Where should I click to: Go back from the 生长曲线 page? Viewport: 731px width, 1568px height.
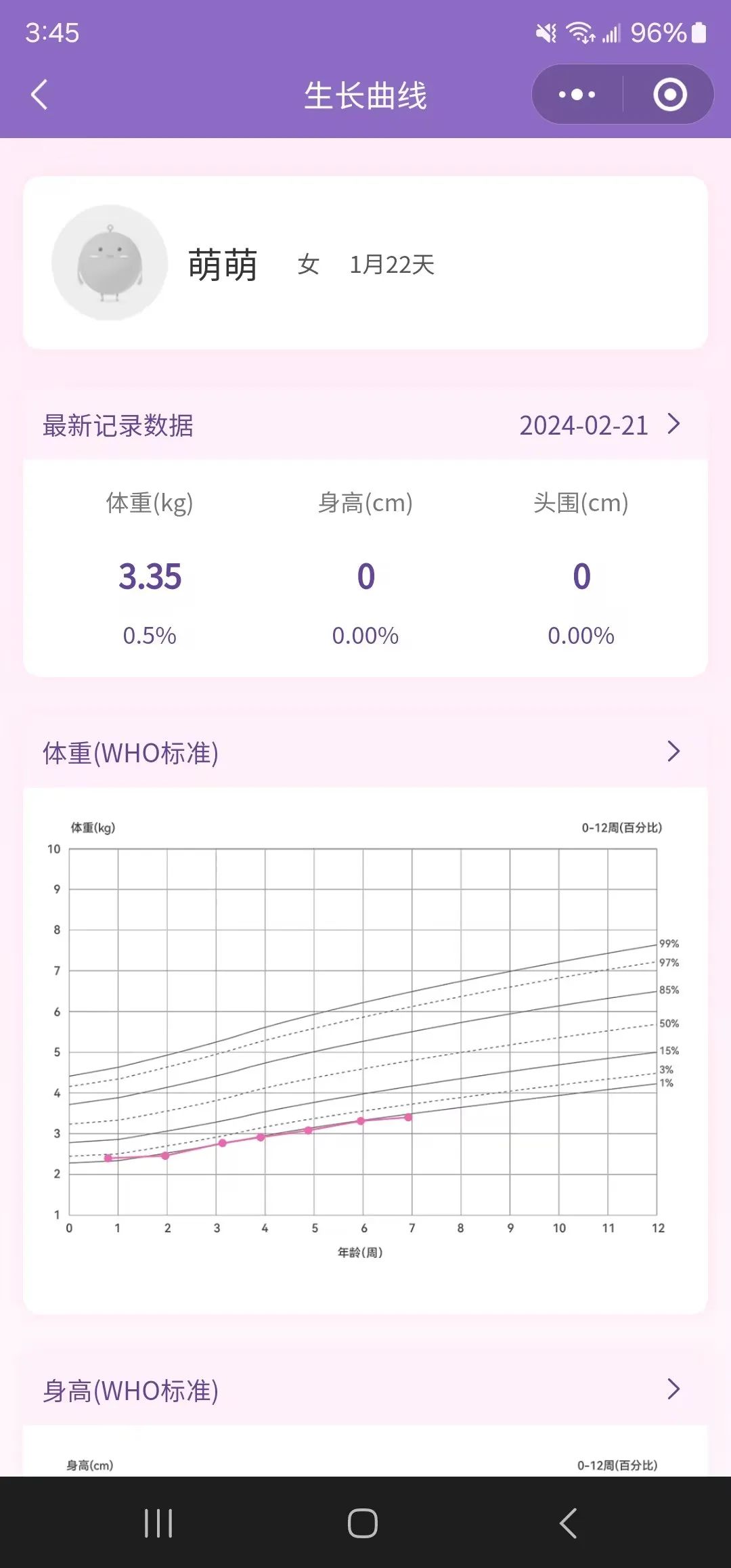39,95
